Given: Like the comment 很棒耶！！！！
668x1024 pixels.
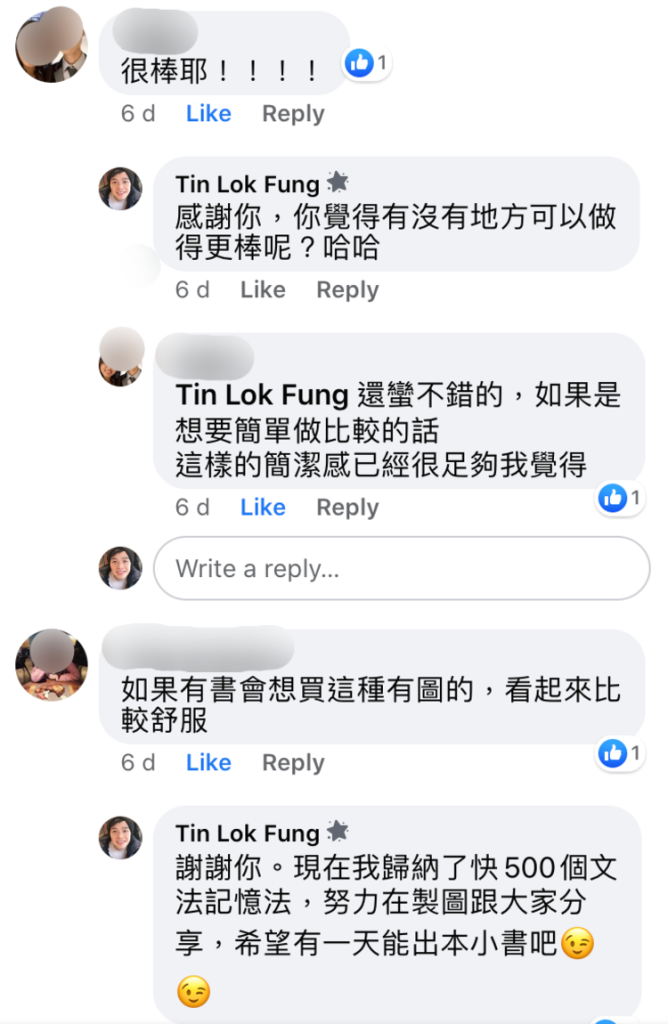Looking at the screenshot, I should point(208,114).
